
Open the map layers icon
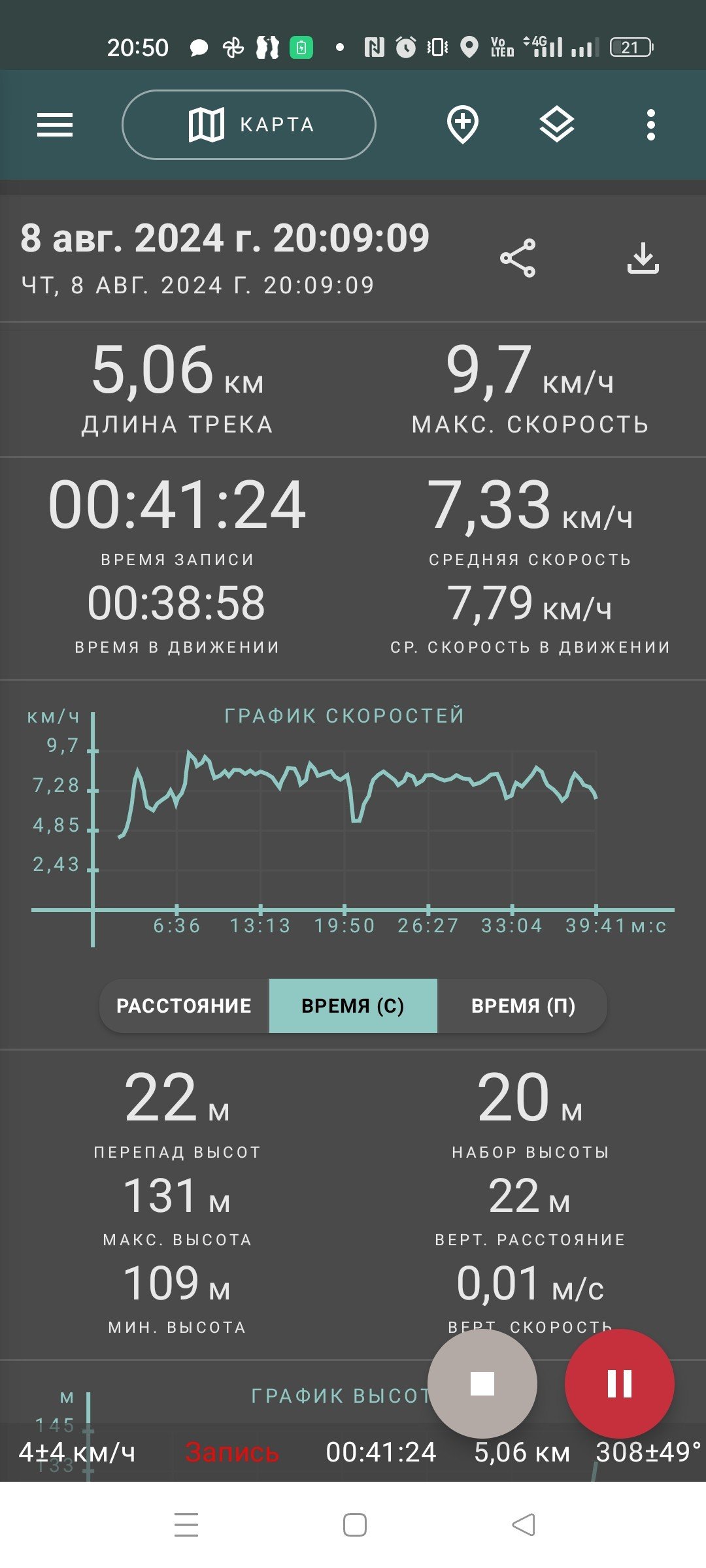[556, 125]
